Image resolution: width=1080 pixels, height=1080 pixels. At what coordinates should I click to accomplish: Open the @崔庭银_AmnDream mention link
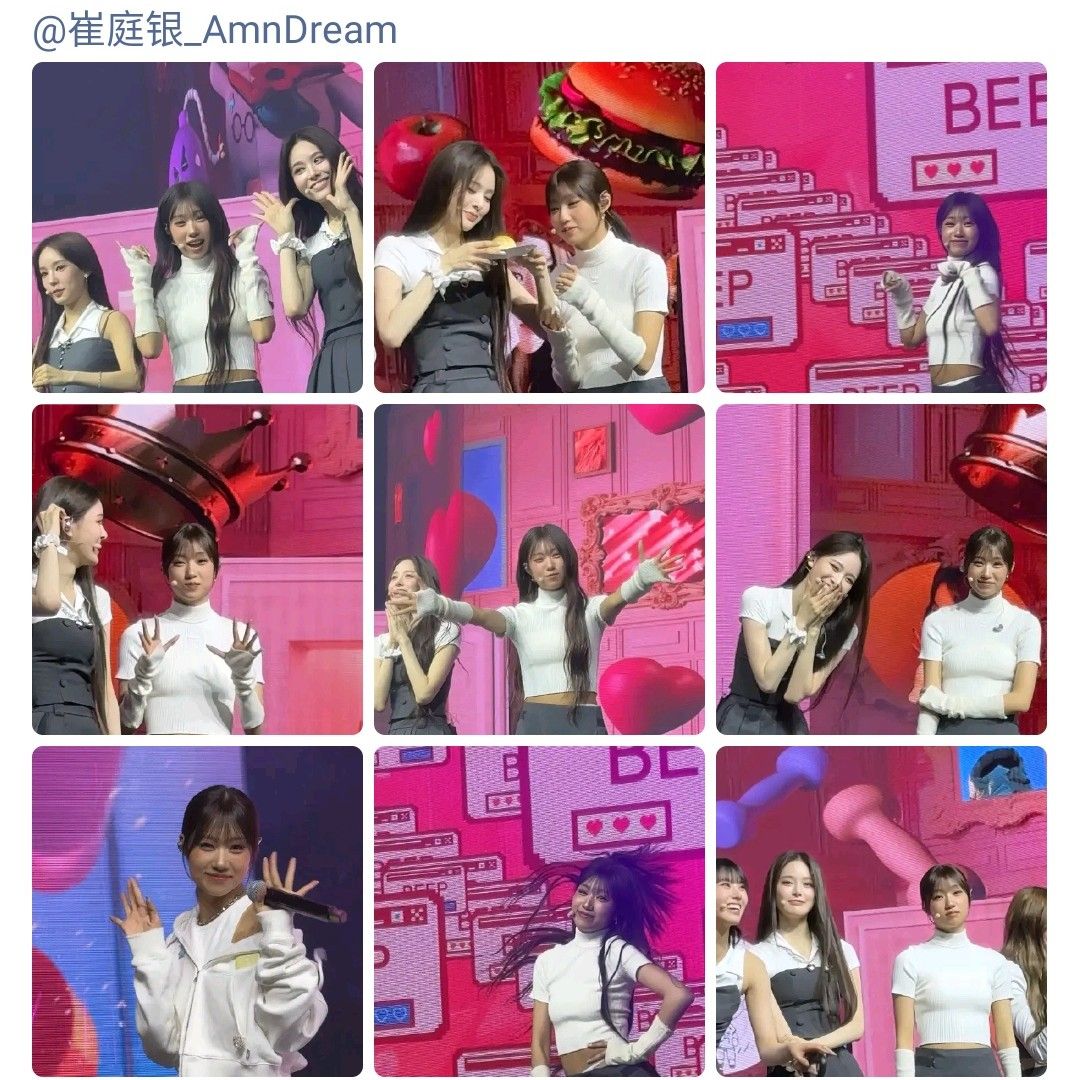tap(215, 30)
